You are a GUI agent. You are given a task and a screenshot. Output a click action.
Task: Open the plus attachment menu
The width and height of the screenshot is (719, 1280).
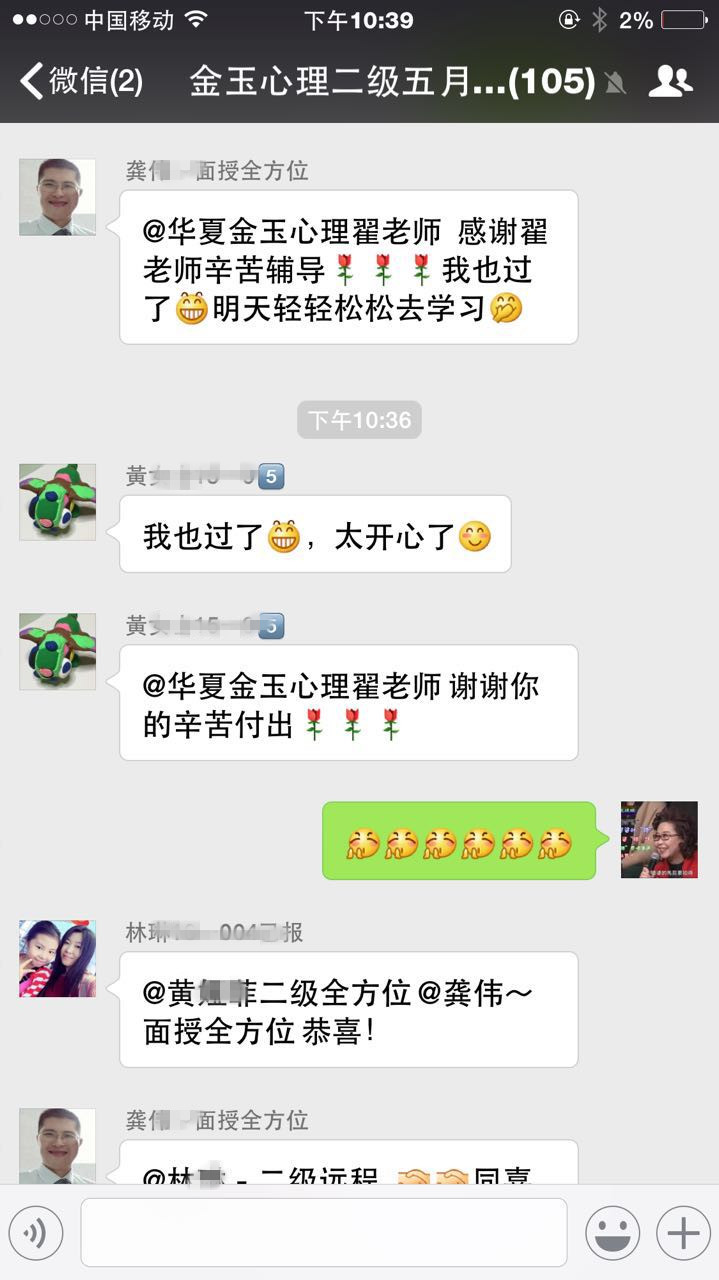click(x=683, y=1232)
